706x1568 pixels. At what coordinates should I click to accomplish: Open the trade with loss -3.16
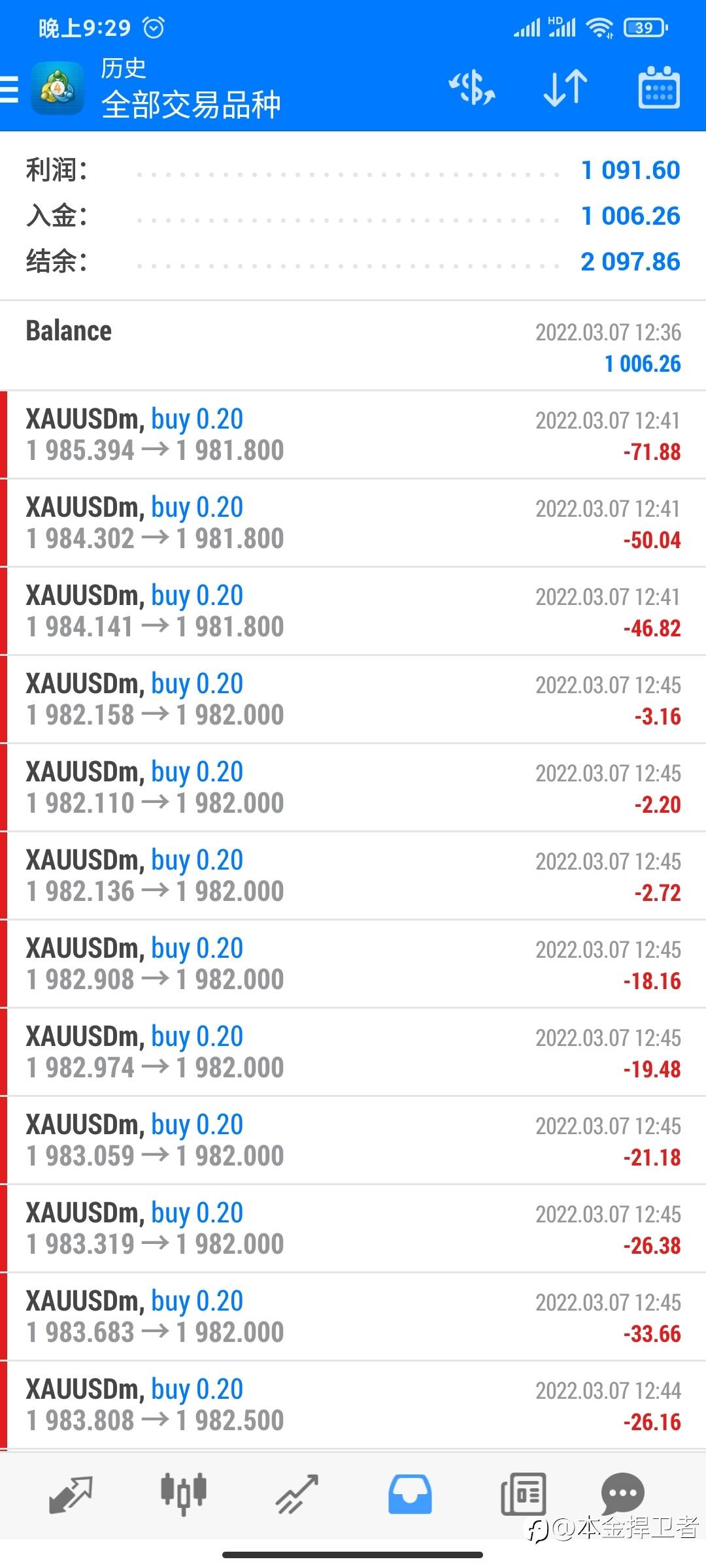click(x=353, y=699)
